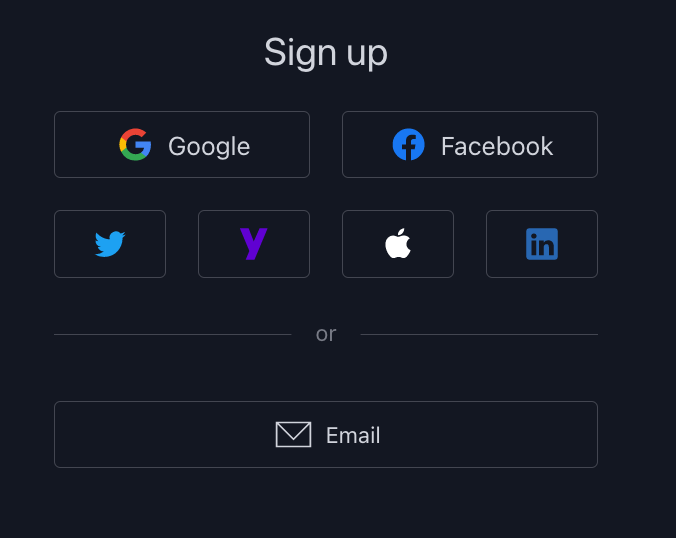Continue with the Apple logo button
Screen dimensions: 676x538
(x=398, y=244)
